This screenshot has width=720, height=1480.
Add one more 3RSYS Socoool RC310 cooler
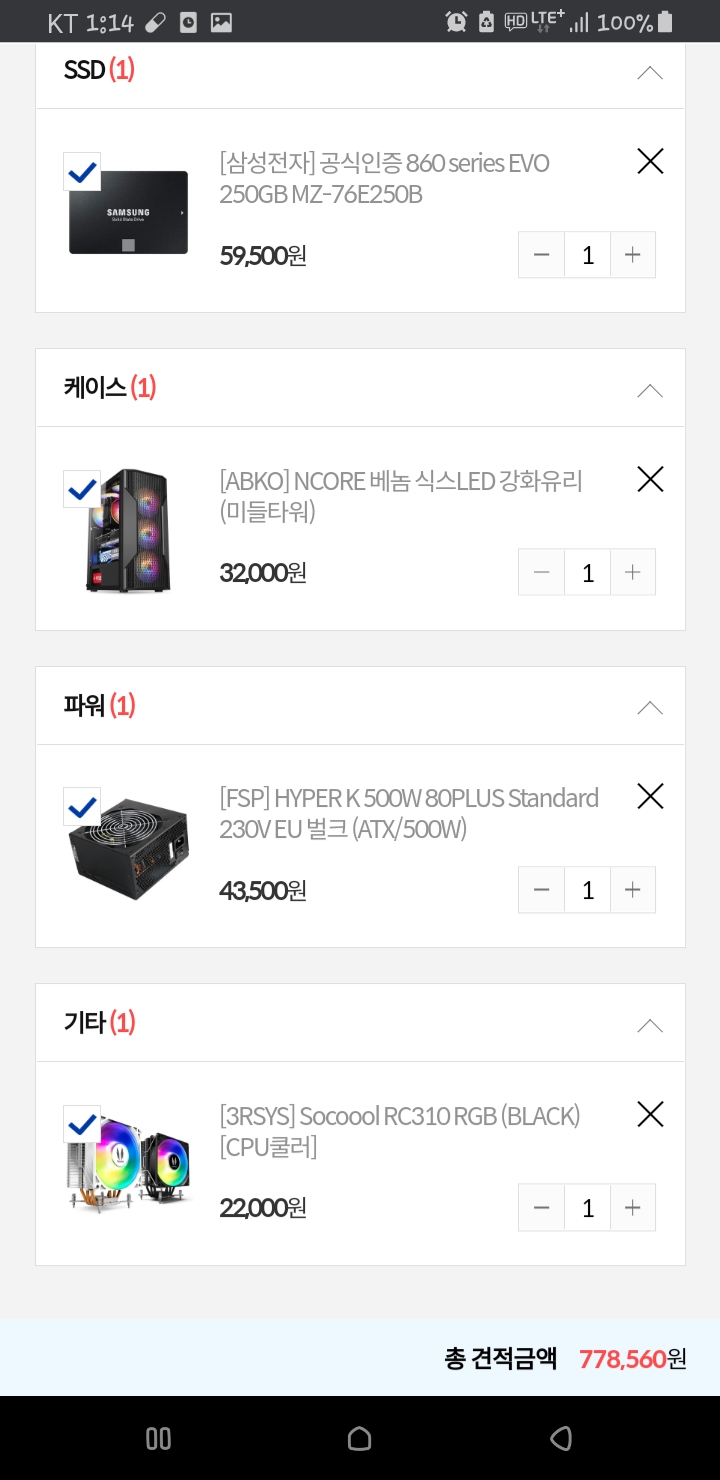click(x=632, y=1208)
